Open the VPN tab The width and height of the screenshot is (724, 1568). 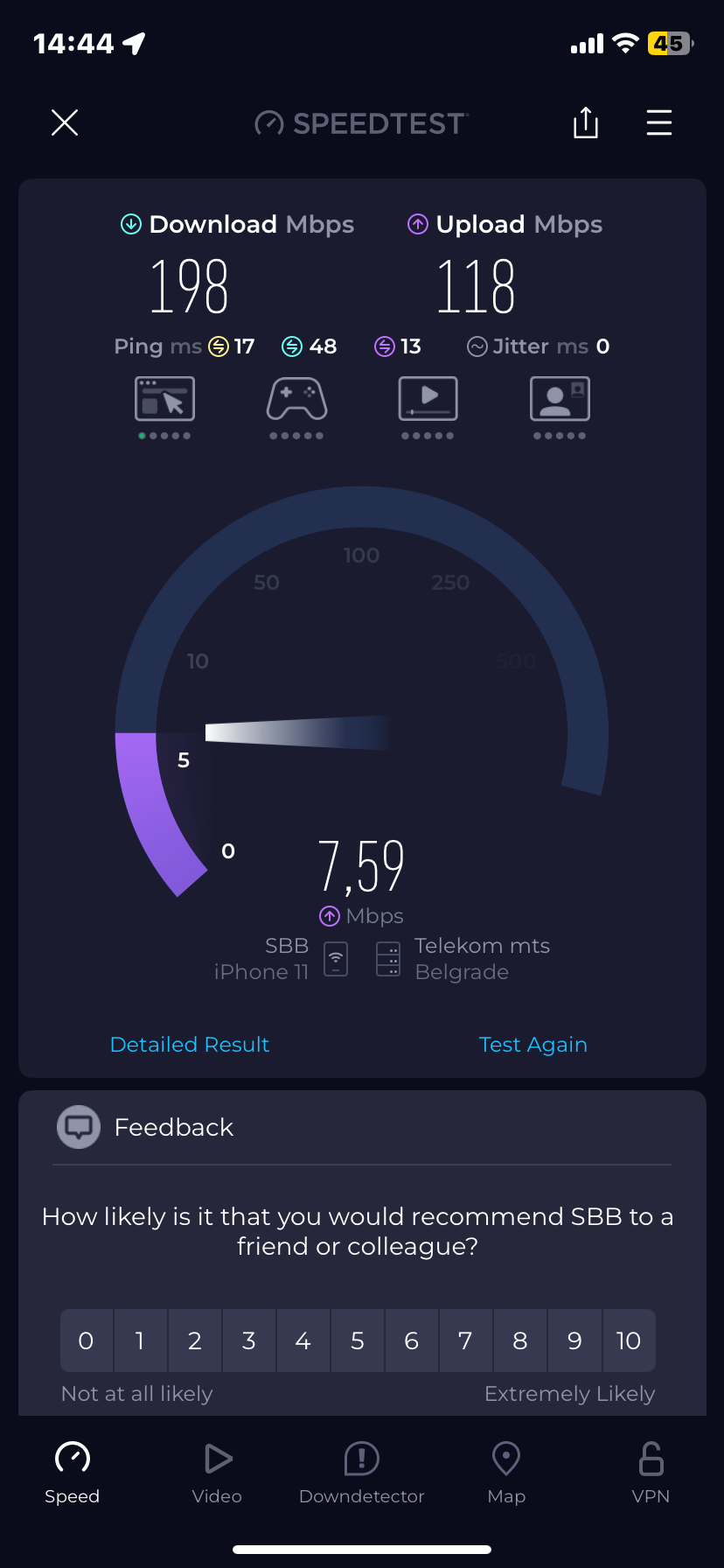(x=651, y=1473)
